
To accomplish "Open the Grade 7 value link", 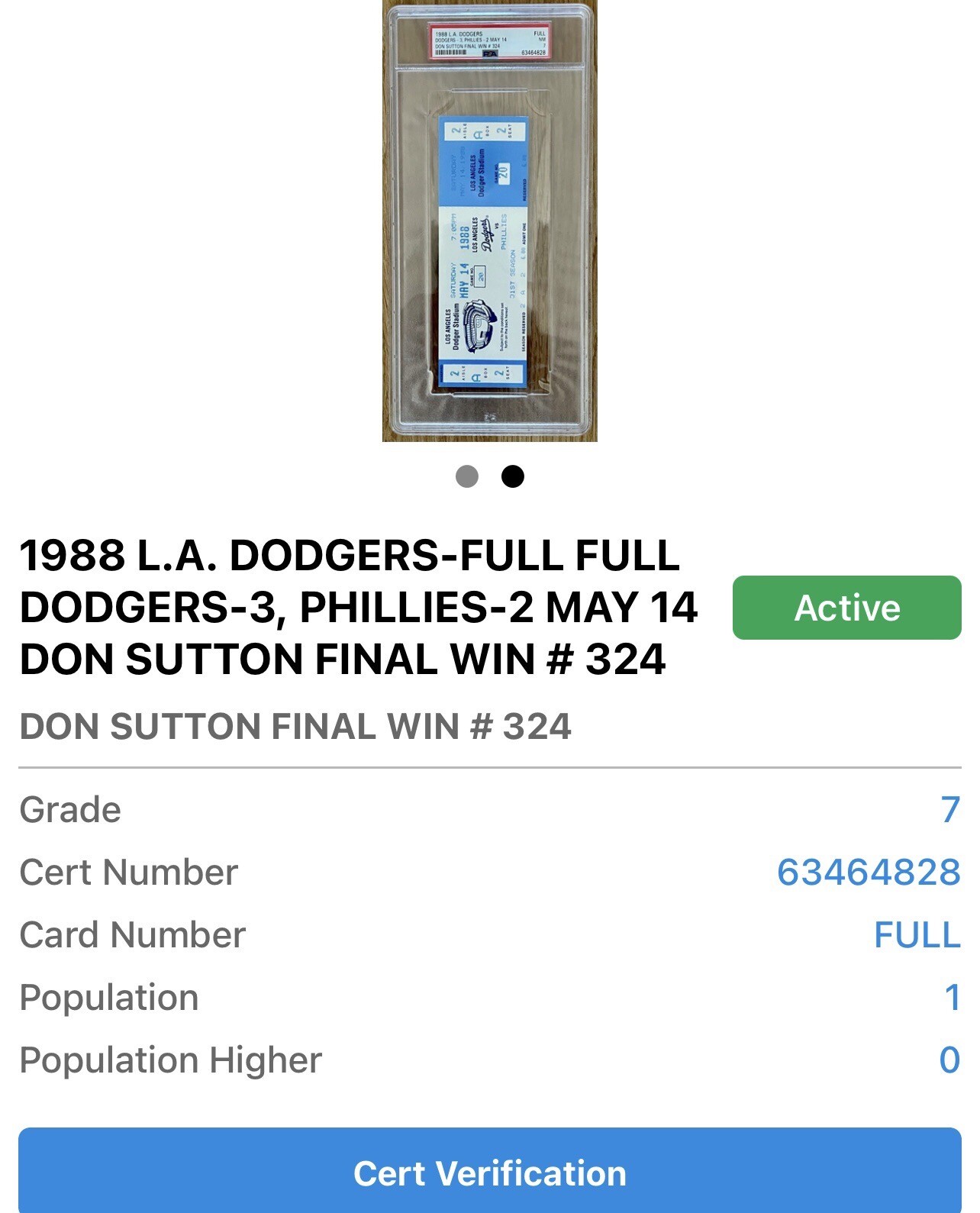I will 949,810.
